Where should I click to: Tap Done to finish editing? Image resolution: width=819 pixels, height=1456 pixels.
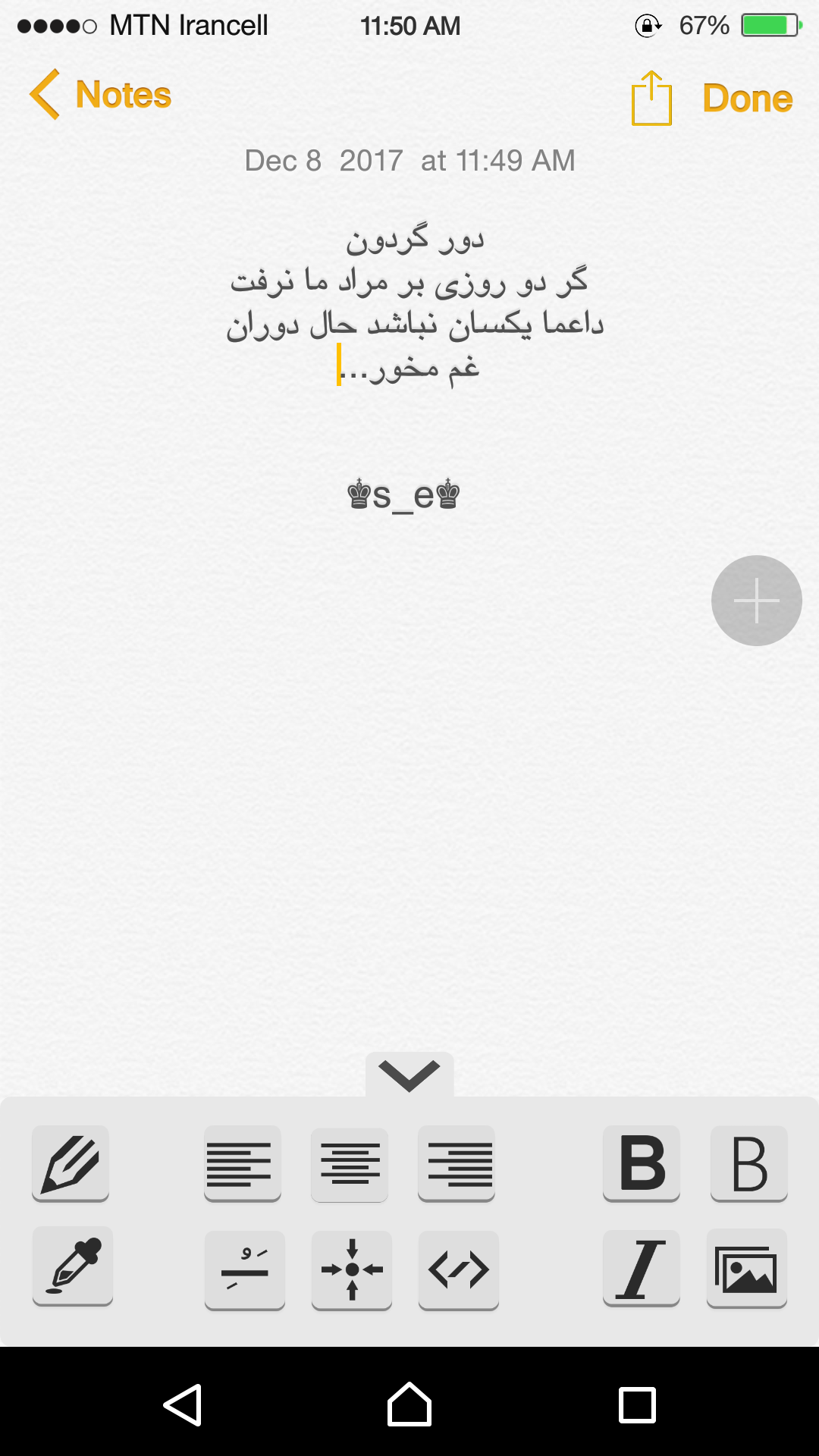(x=748, y=98)
